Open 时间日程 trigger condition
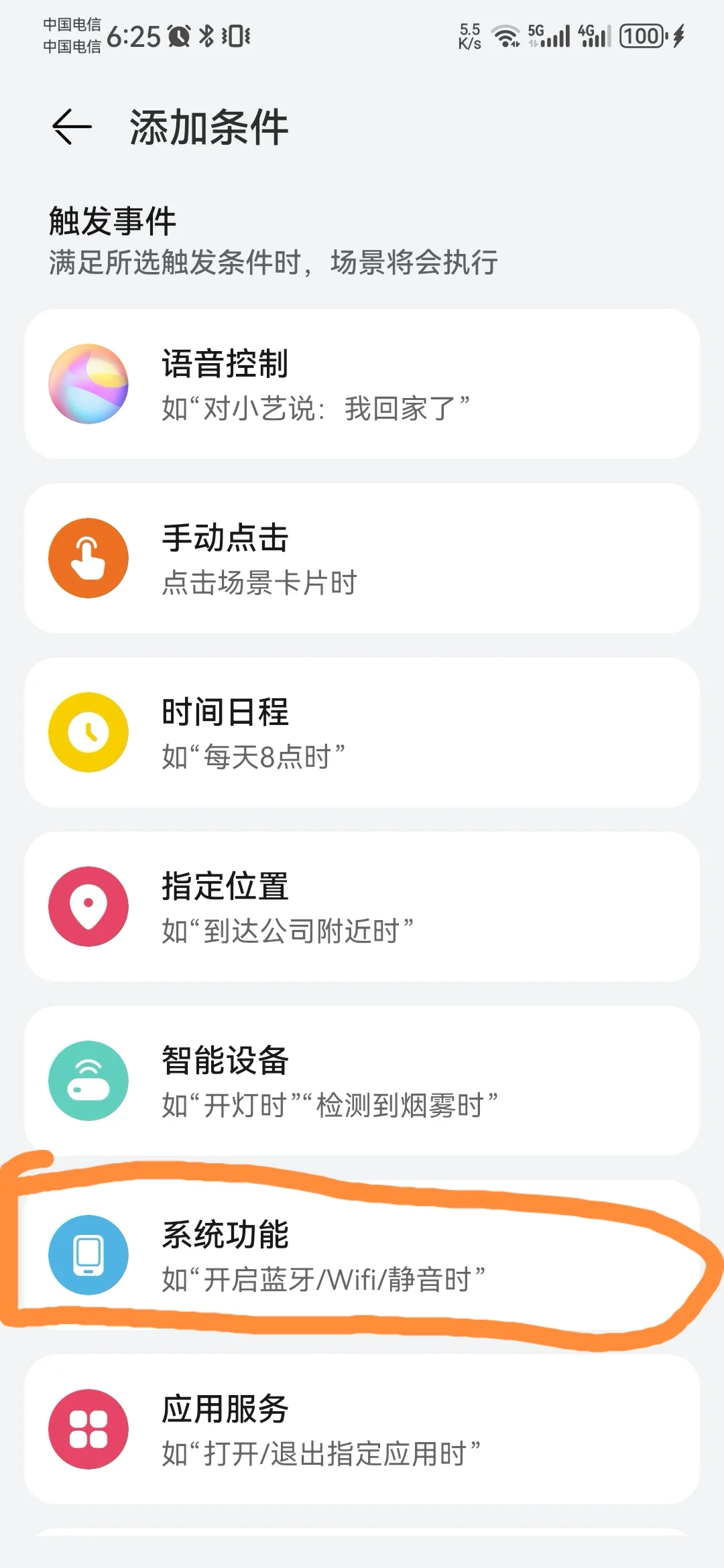 pyautogui.click(x=362, y=732)
